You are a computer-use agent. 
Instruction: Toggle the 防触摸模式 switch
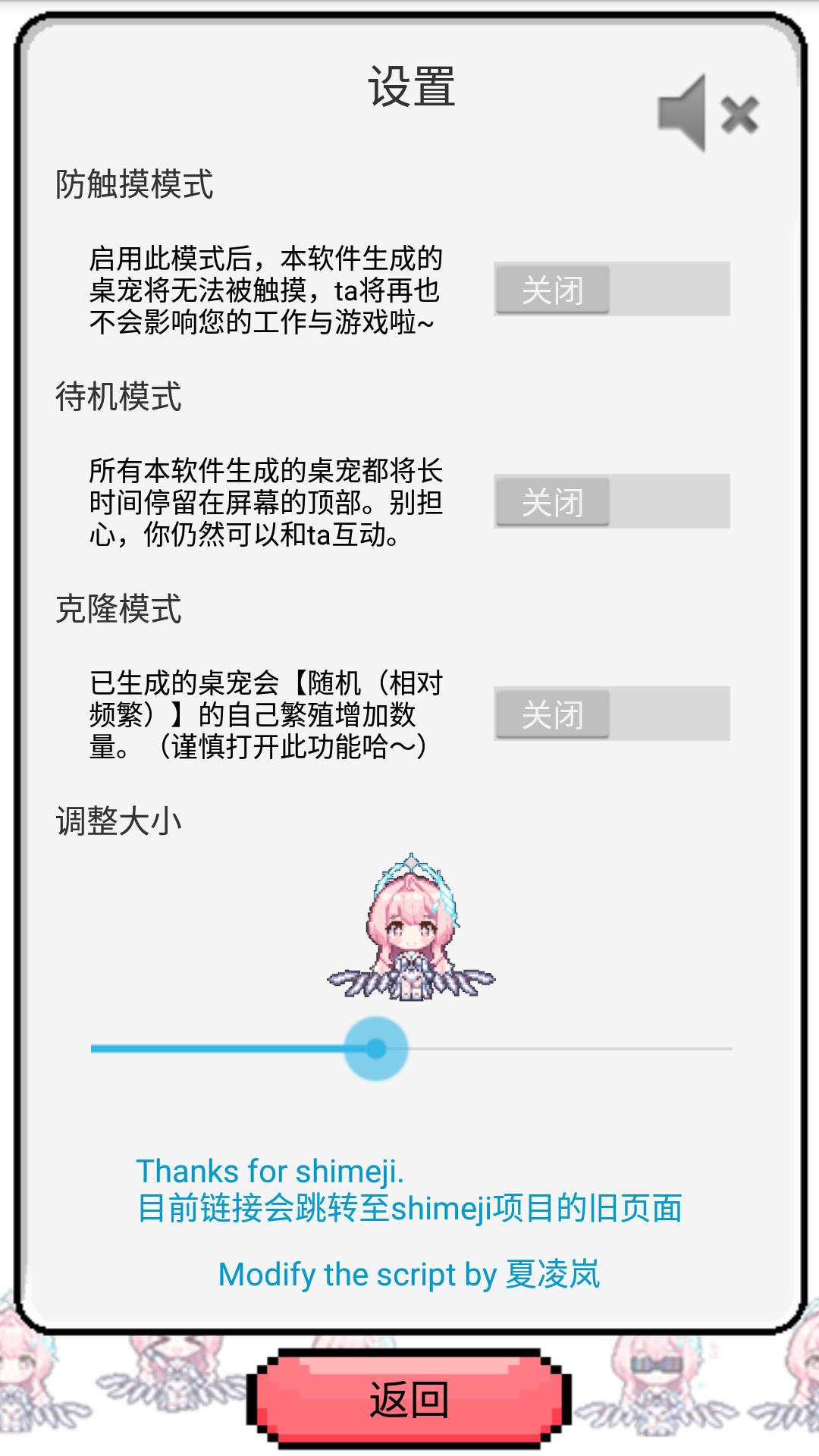pyautogui.click(x=611, y=289)
